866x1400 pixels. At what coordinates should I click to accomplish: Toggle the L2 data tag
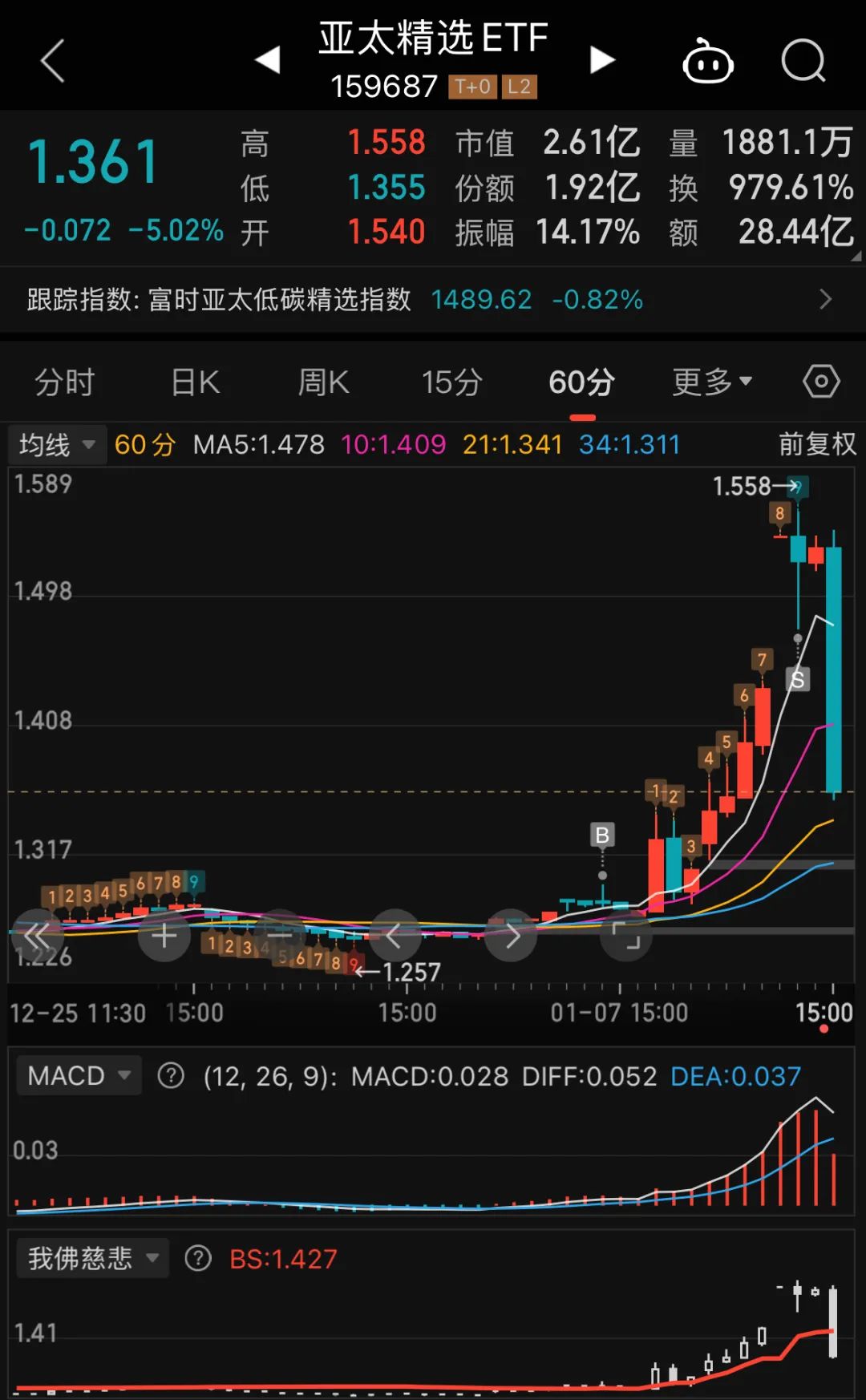pyautogui.click(x=520, y=87)
